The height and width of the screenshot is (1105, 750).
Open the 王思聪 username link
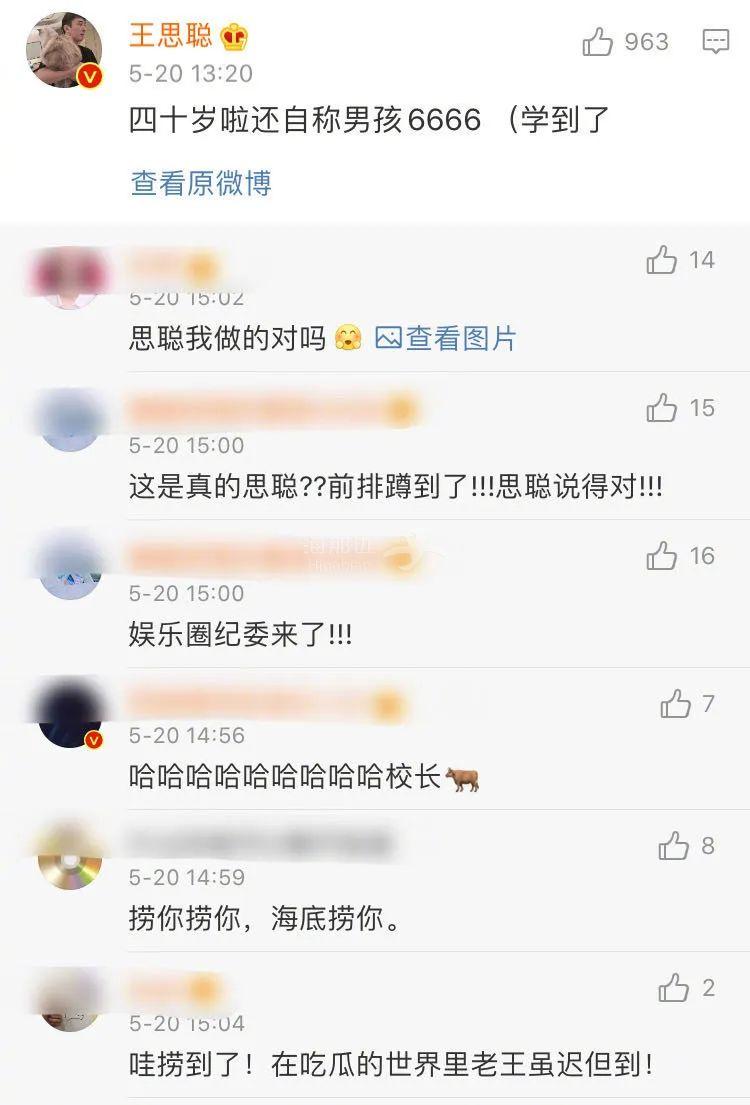(171, 37)
